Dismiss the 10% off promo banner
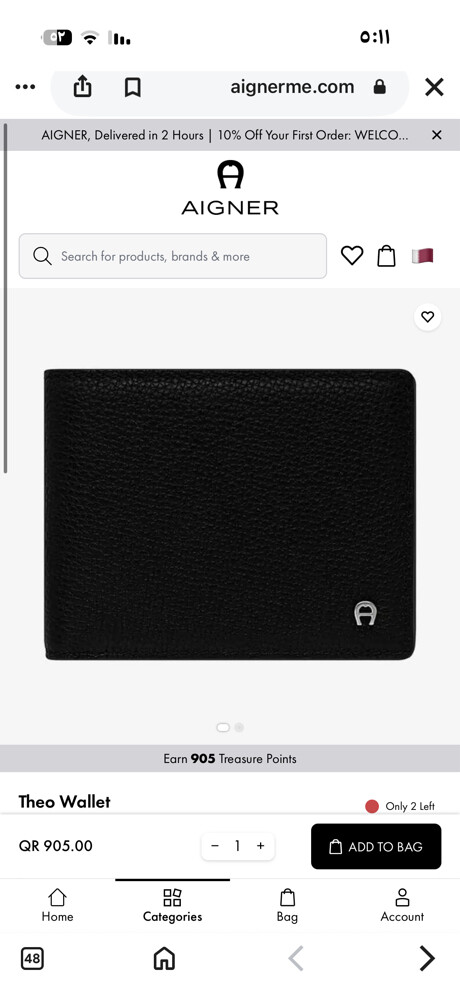The width and height of the screenshot is (460, 1000). tap(436, 135)
